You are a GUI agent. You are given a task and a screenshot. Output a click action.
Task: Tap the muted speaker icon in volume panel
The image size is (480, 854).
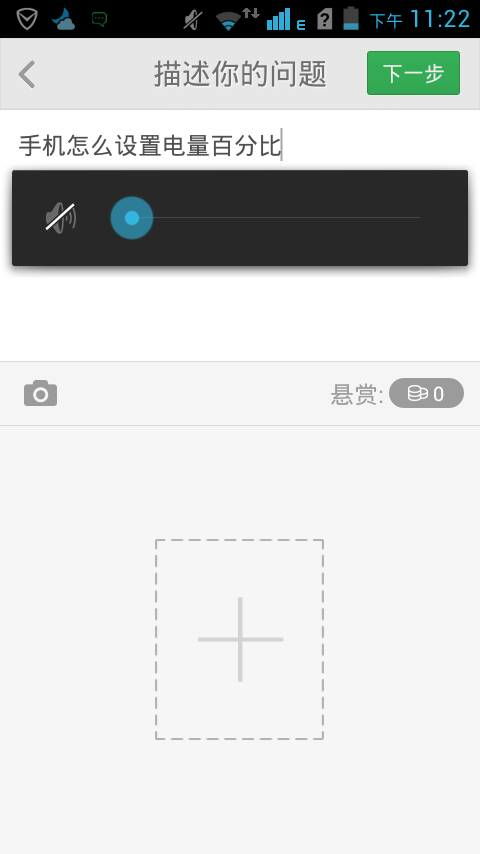pyautogui.click(x=60, y=217)
